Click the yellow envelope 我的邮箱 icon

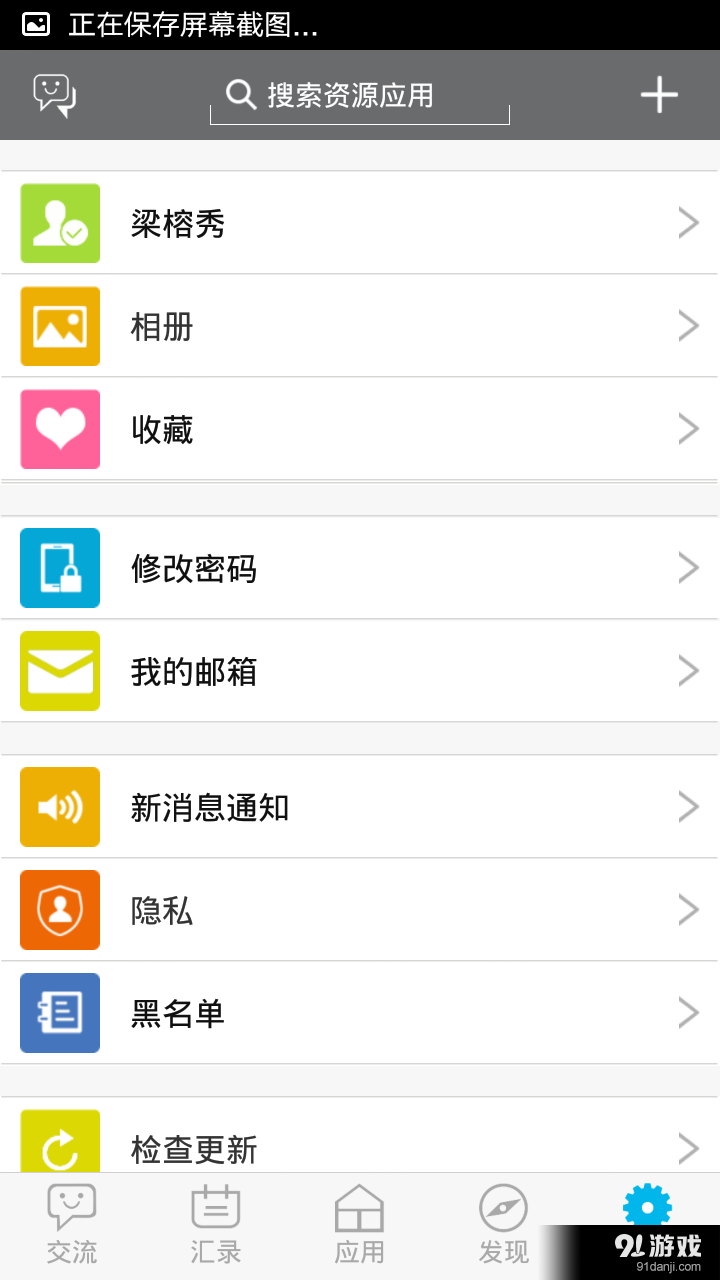59,671
